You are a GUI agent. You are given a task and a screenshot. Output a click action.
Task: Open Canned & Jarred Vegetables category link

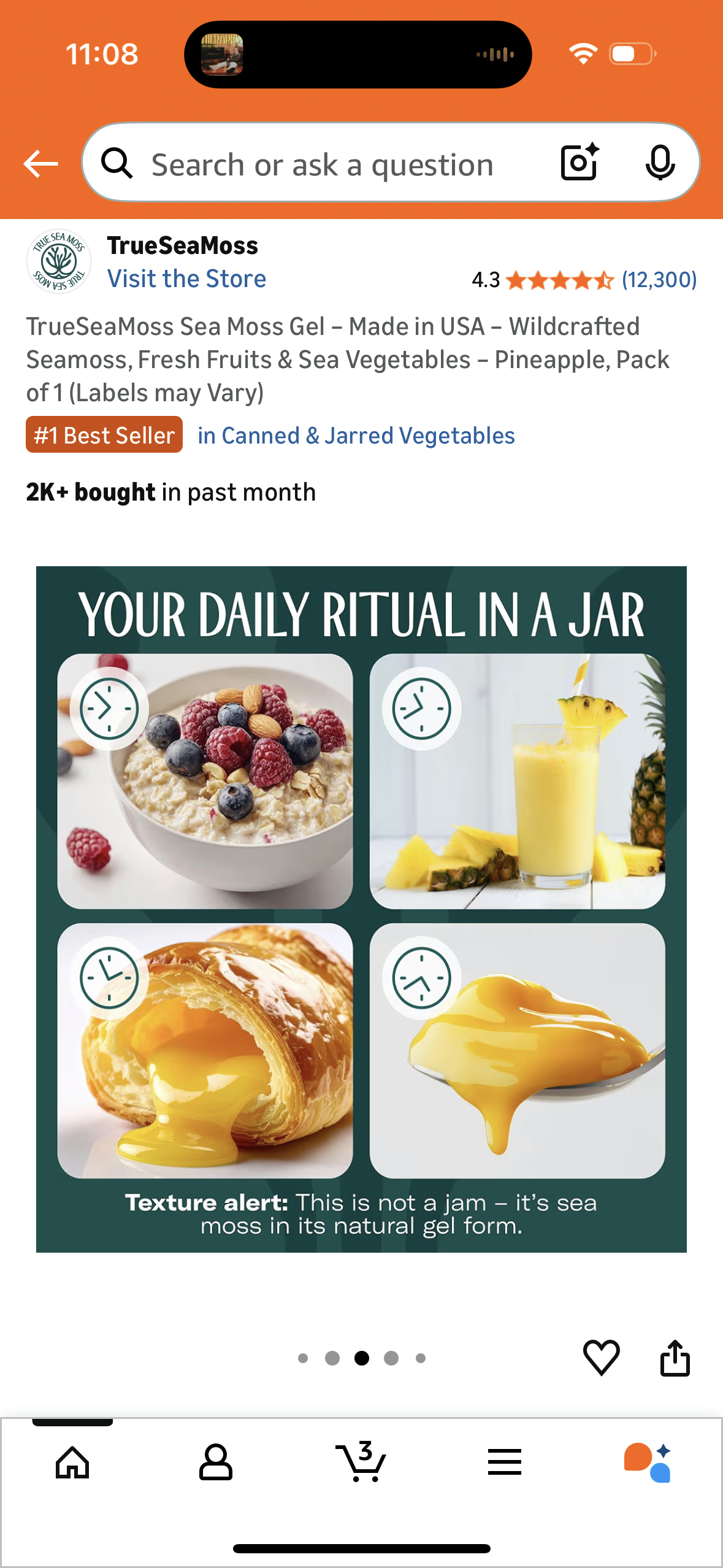(356, 436)
